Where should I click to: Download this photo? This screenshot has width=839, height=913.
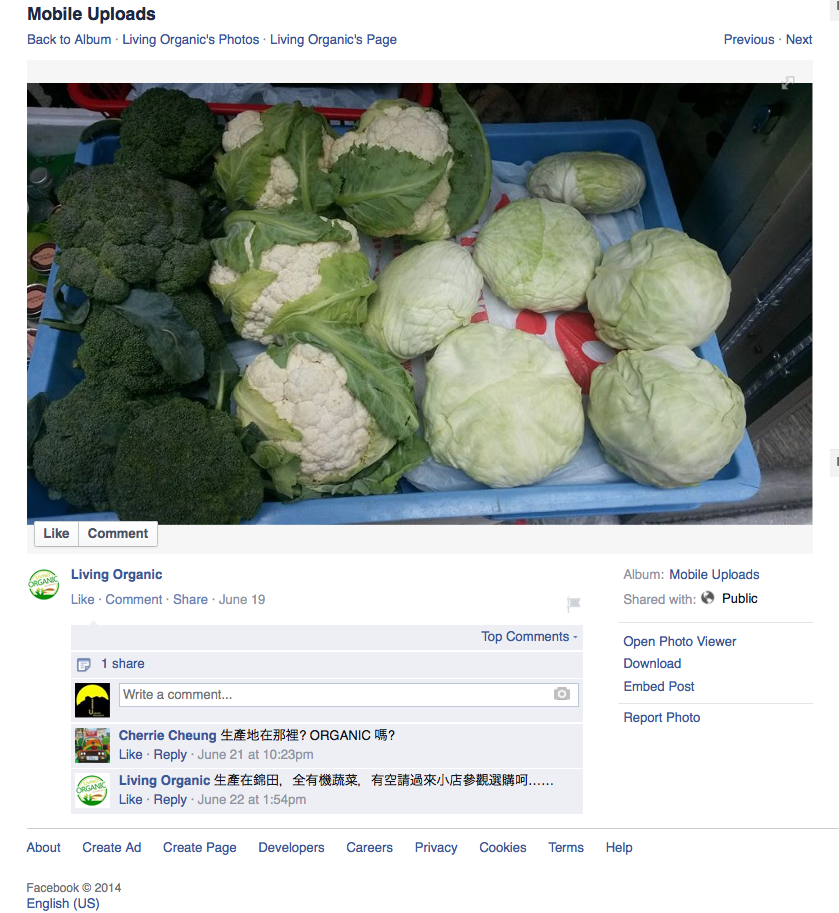pos(652,664)
